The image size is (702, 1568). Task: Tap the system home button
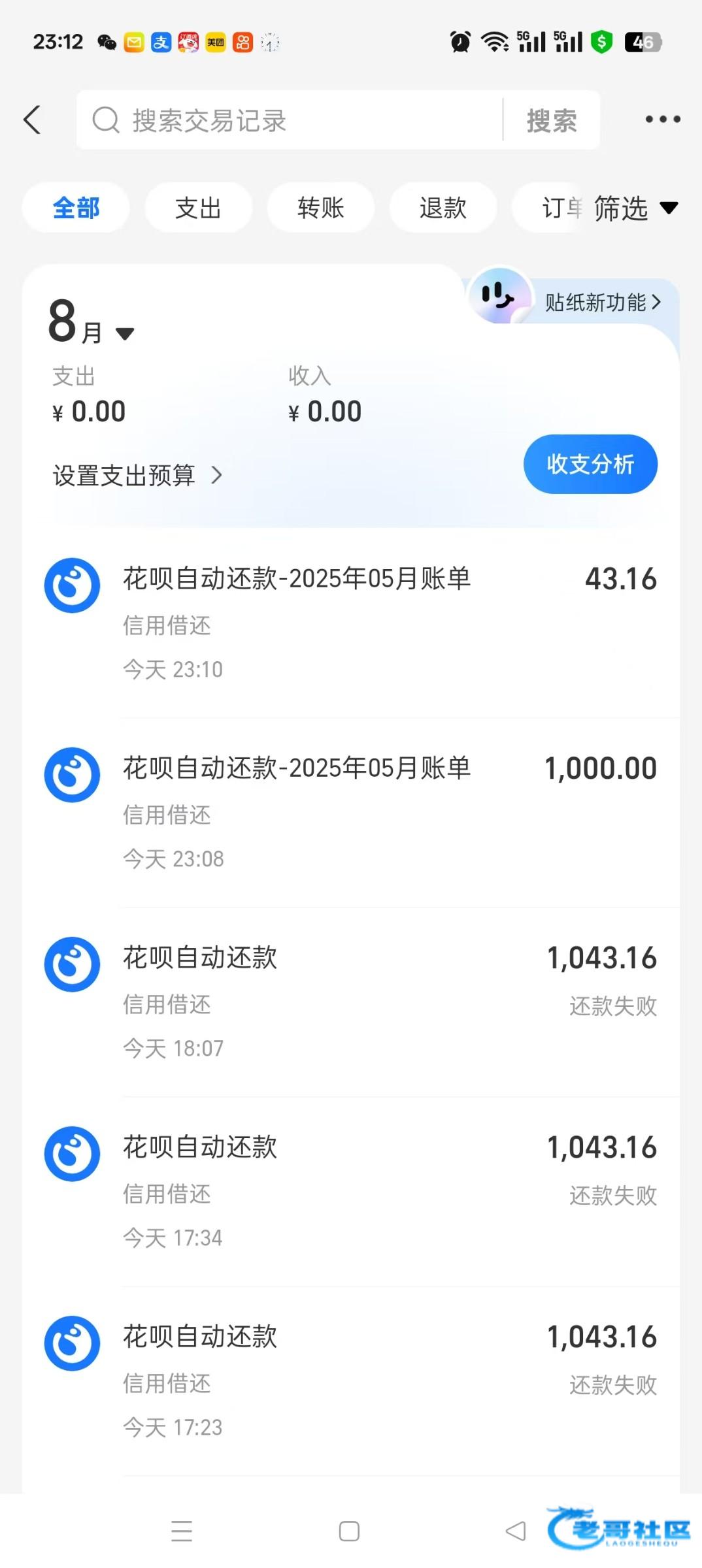point(349,1531)
